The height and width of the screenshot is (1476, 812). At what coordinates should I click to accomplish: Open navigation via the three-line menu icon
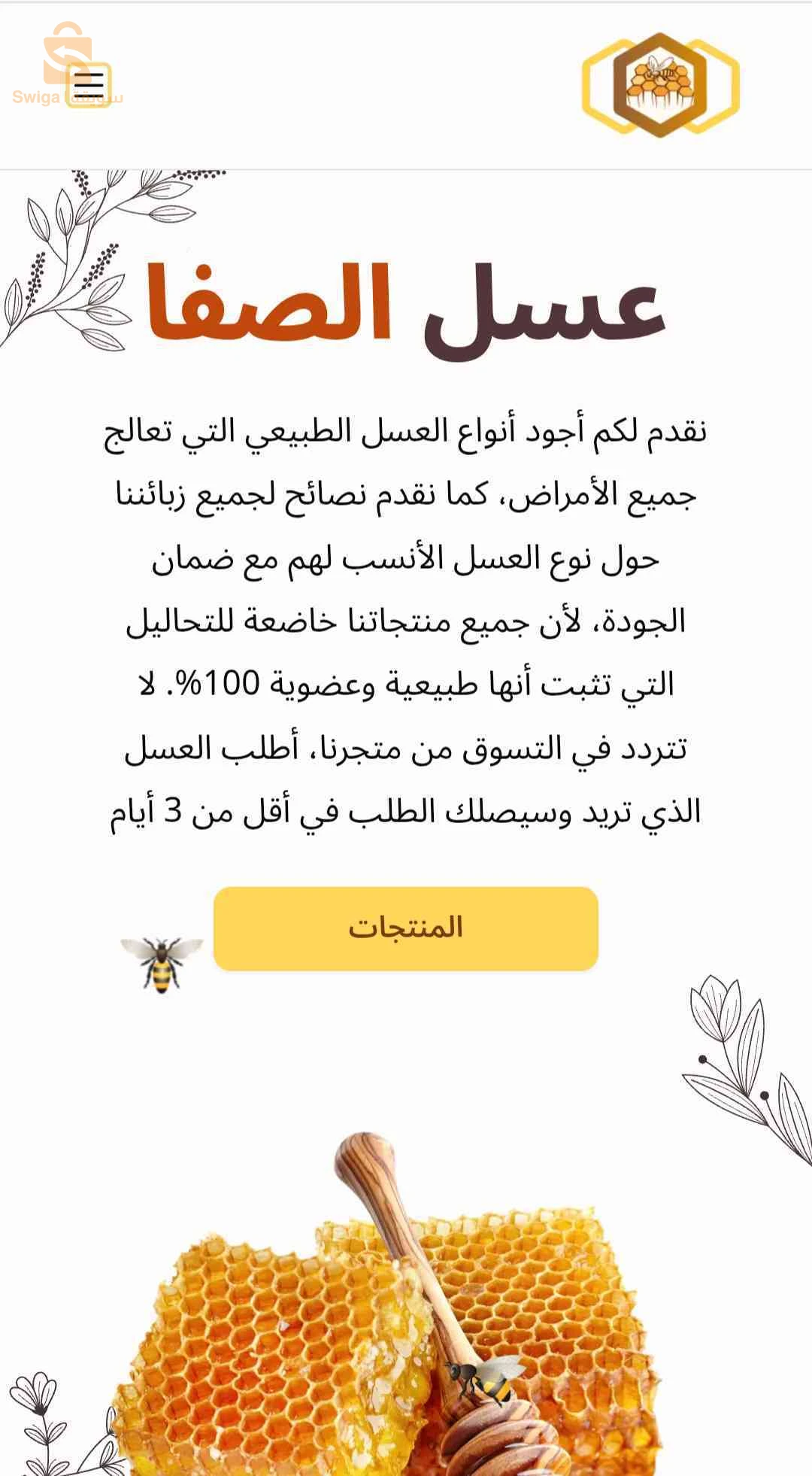tap(89, 84)
